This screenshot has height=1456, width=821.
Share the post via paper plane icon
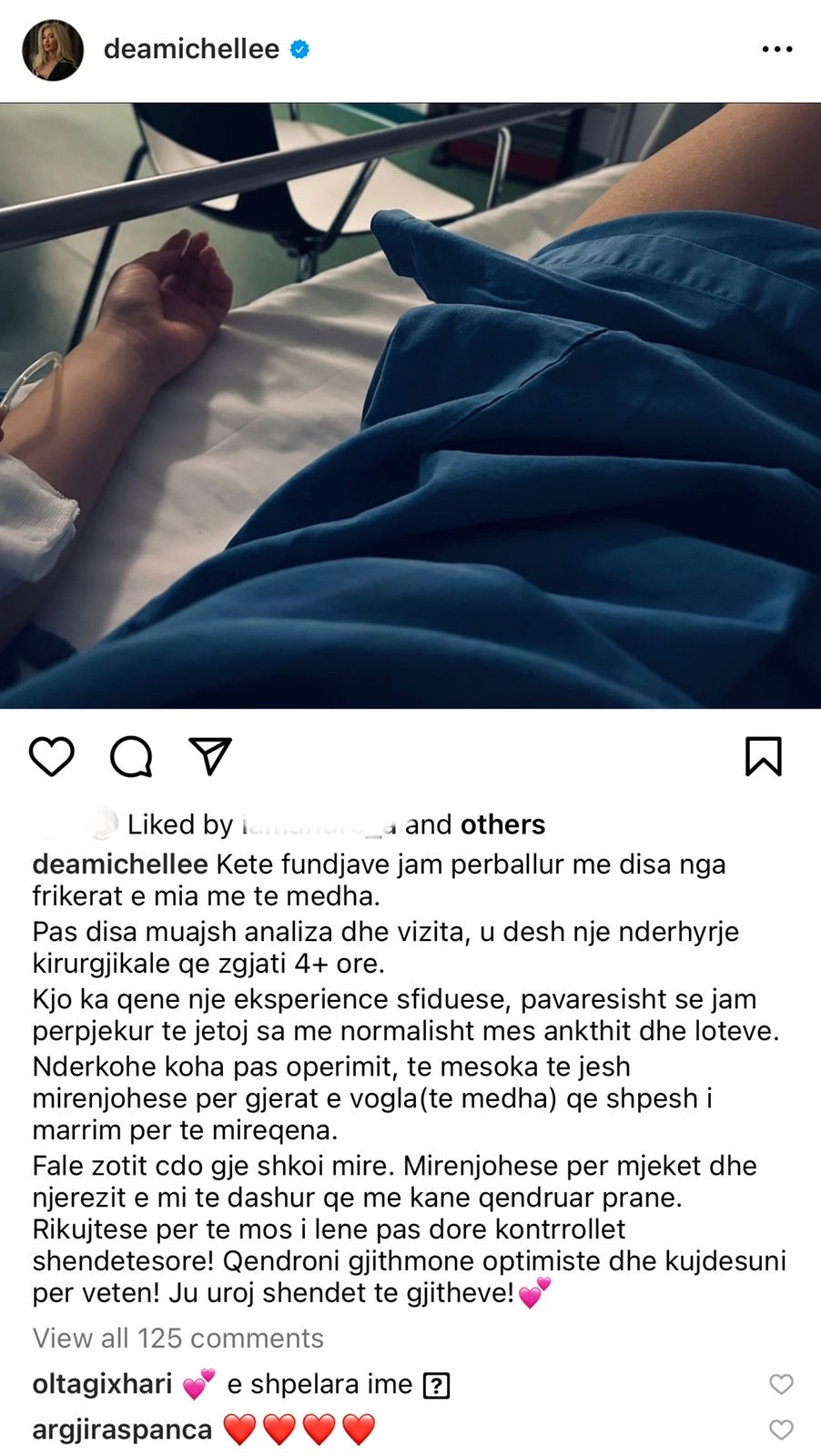[210, 756]
